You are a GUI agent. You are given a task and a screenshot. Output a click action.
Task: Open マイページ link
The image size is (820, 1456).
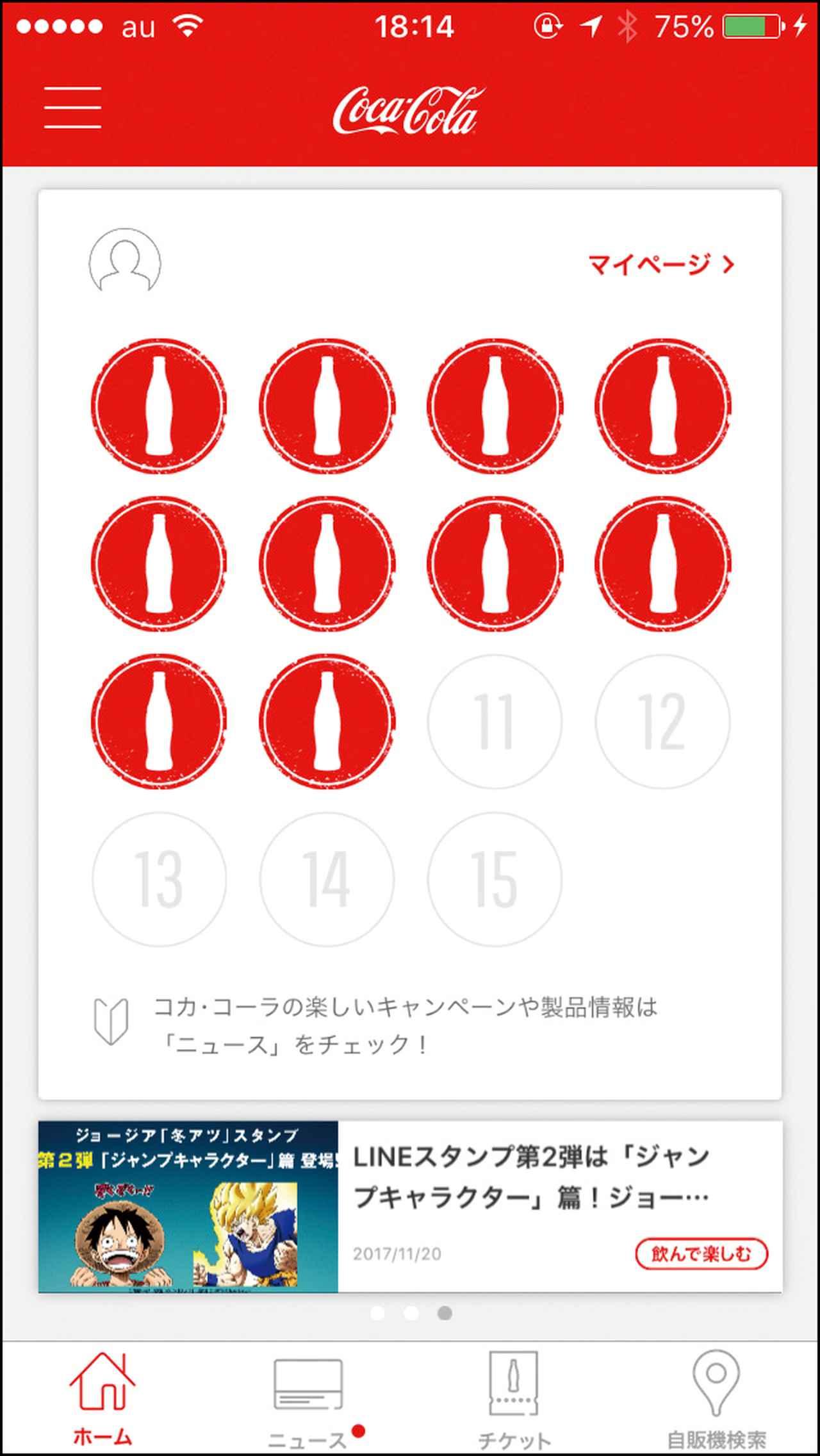pos(660,263)
